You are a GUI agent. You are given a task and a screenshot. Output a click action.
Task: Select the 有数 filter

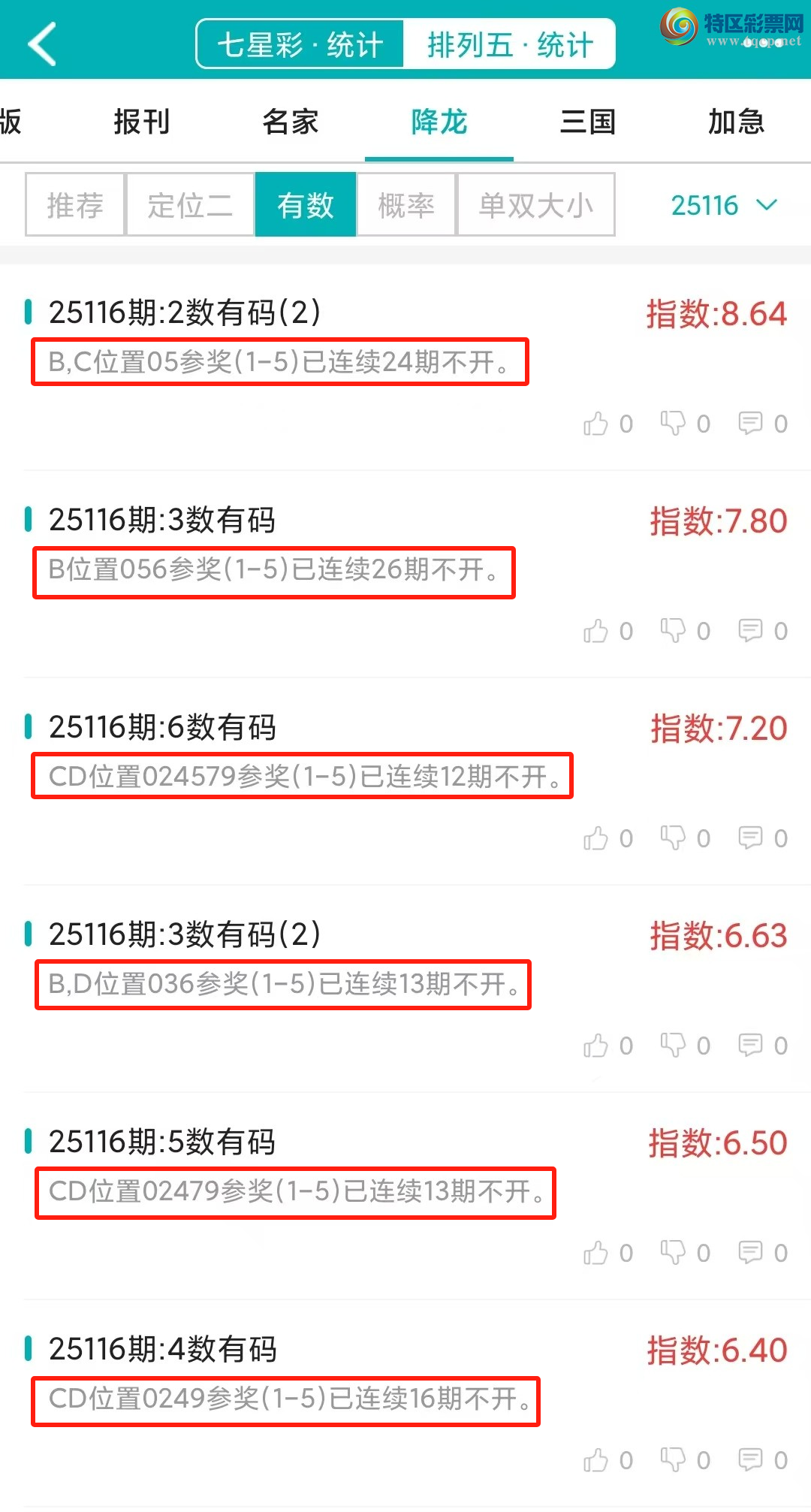click(306, 205)
